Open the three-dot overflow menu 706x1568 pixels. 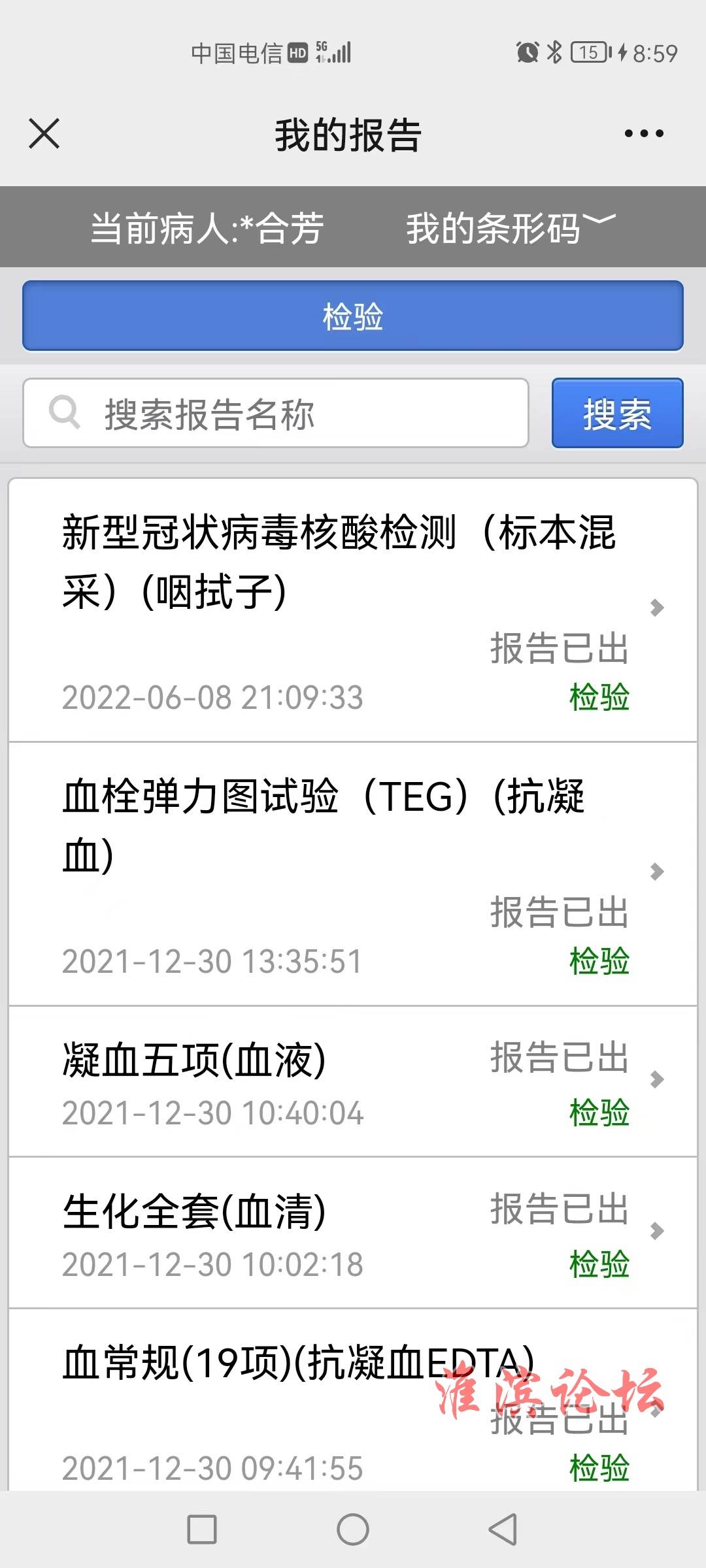click(644, 134)
